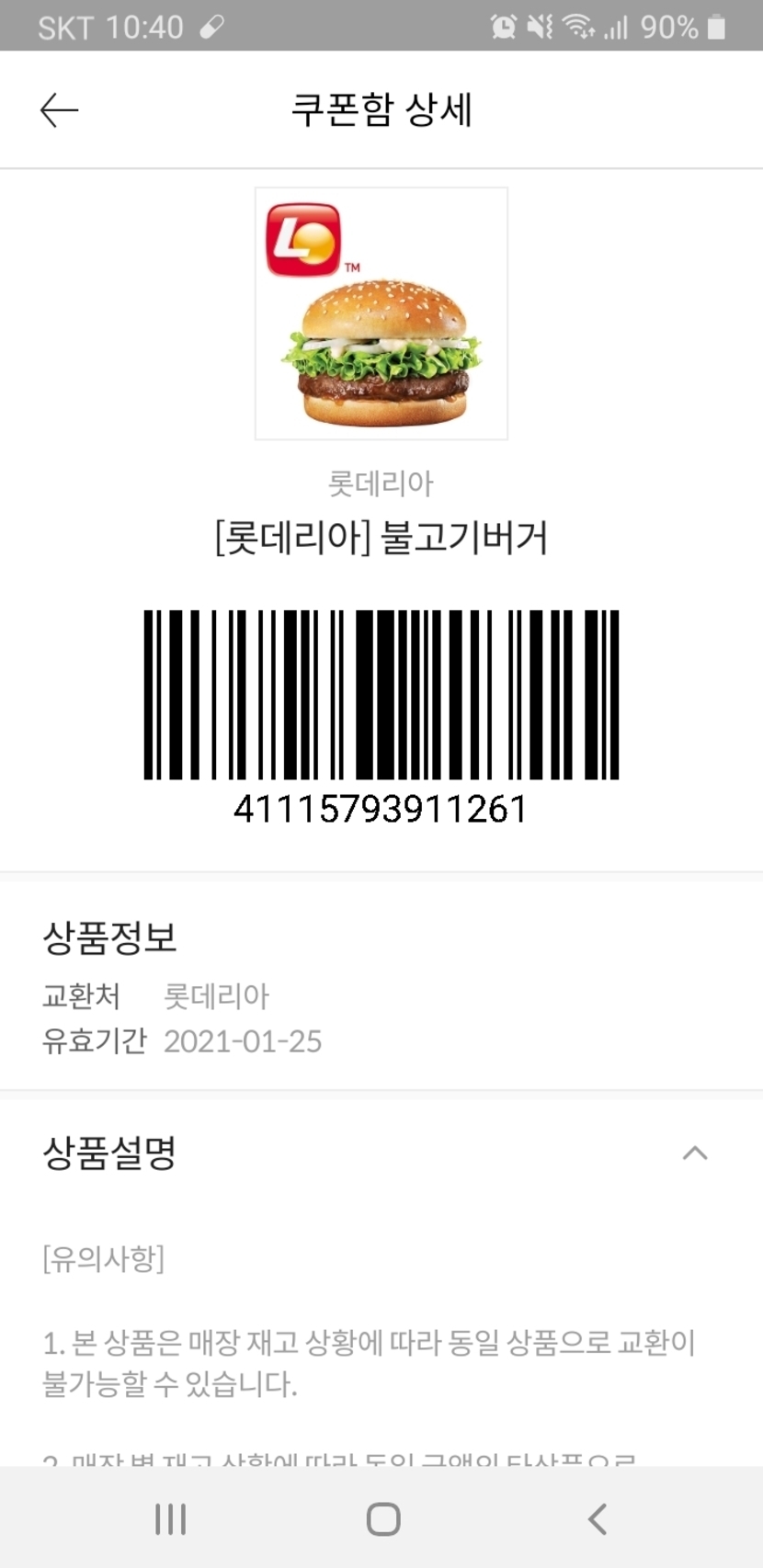Open recent apps from the navigation bar

(x=171, y=1518)
